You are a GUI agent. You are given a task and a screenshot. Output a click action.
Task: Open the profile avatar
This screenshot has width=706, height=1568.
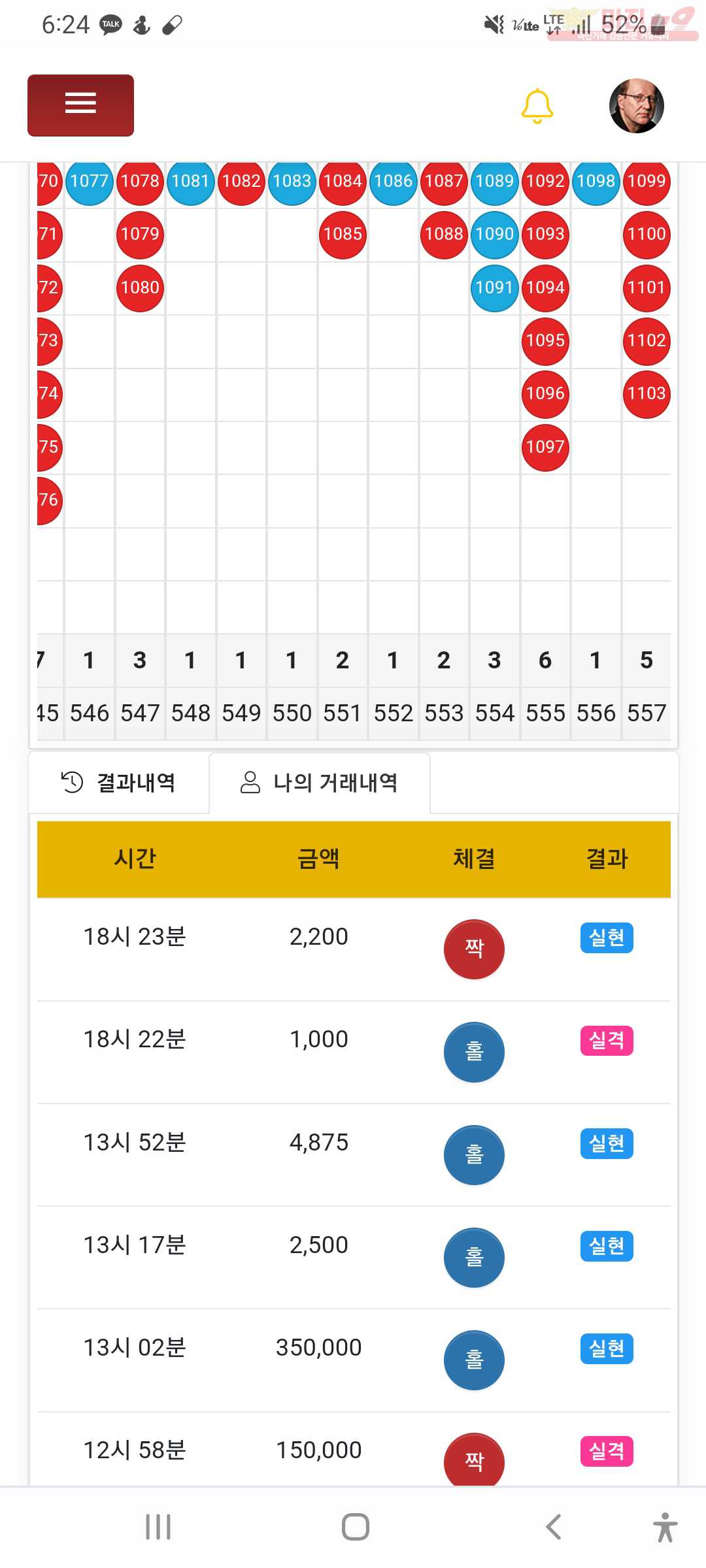click(636, 106)
